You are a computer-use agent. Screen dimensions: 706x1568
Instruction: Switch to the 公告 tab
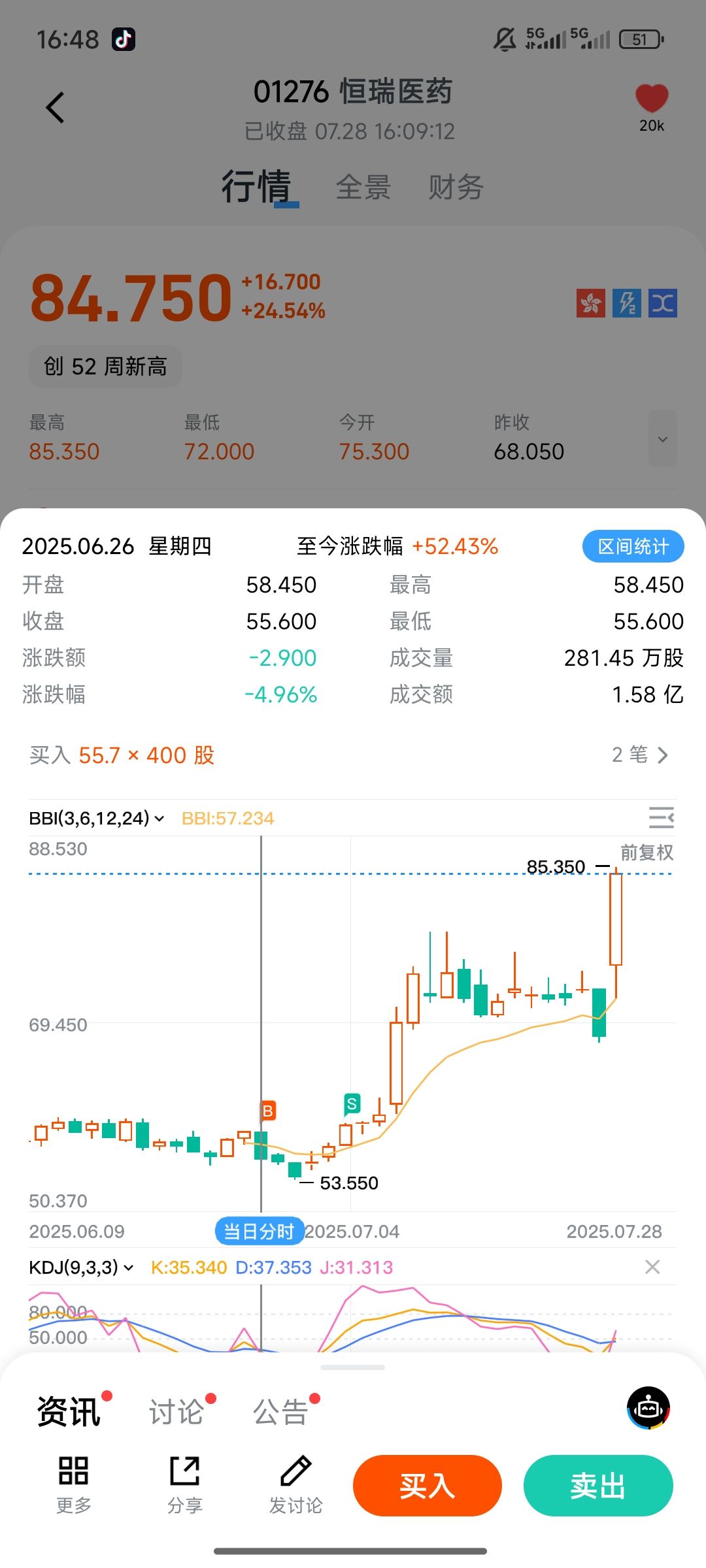(280, 1412)
